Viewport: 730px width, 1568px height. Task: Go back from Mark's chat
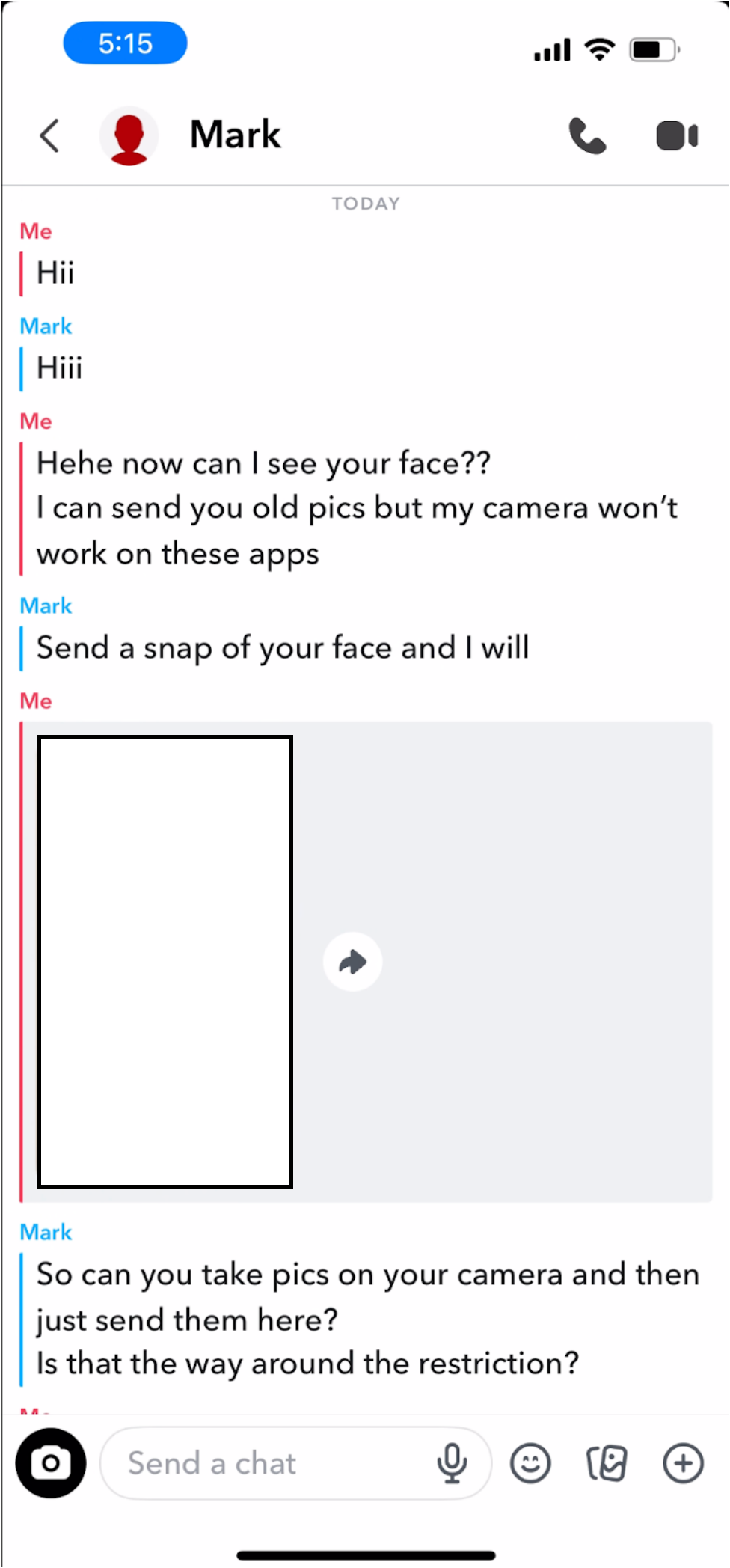point(49,136)
